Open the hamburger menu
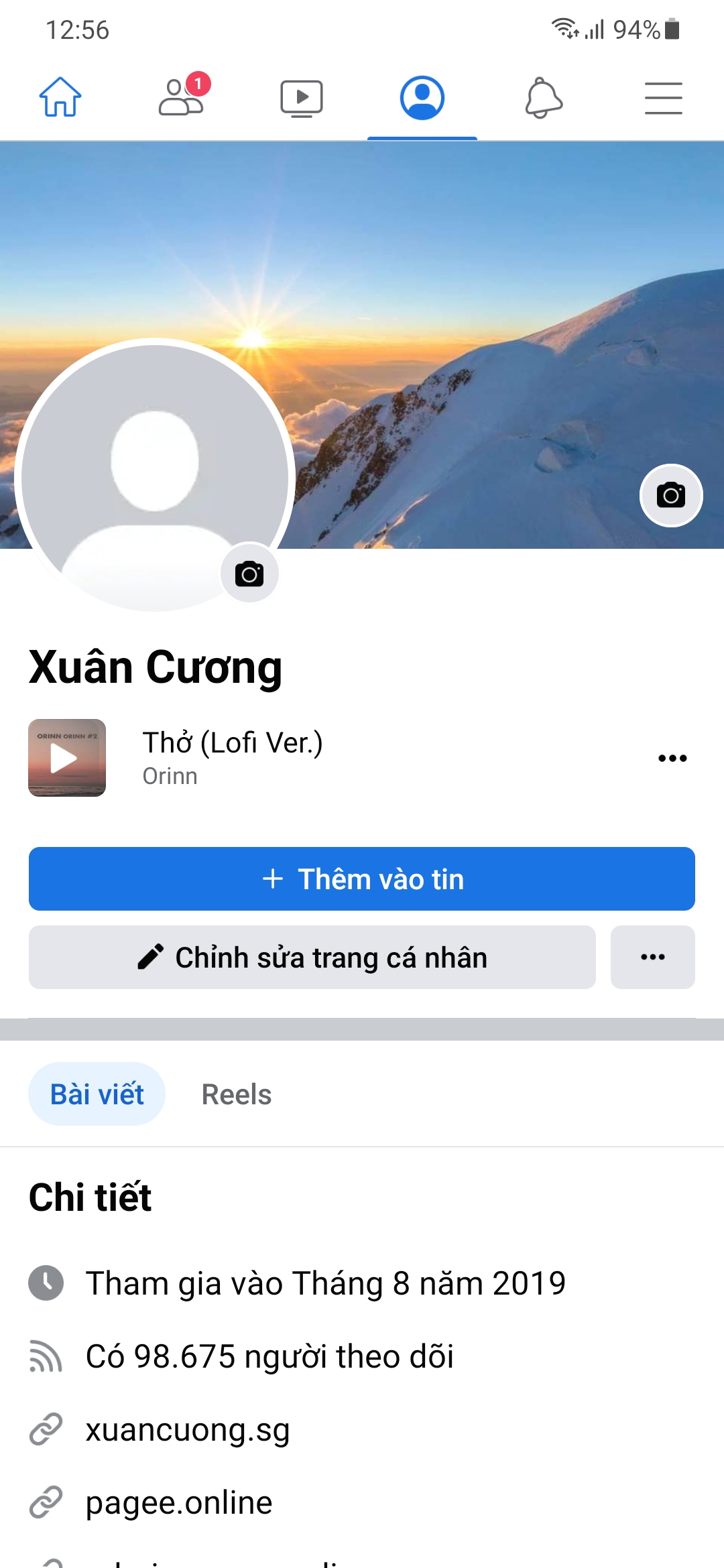The image size is (724, 1568). pyautogui.click(x=664, y=98)
